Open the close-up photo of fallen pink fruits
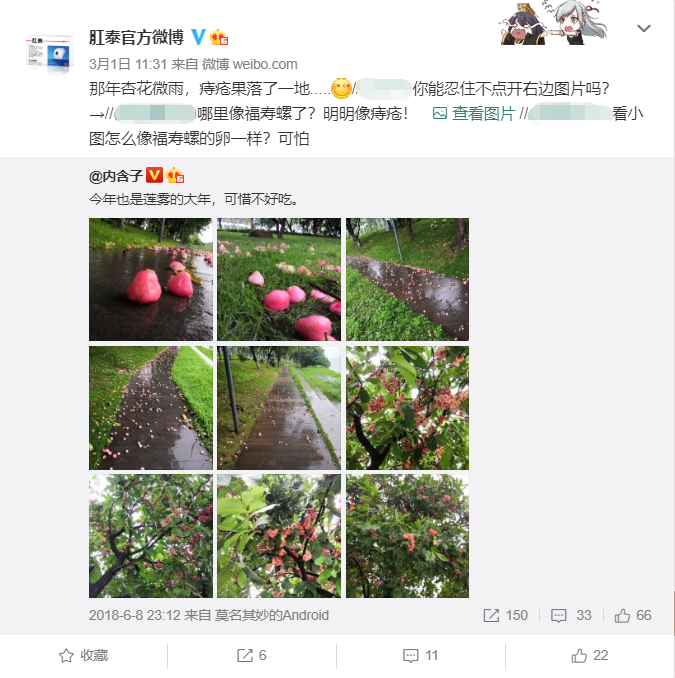The height and width of the screenshot is (678, 675). pos(151,280)
